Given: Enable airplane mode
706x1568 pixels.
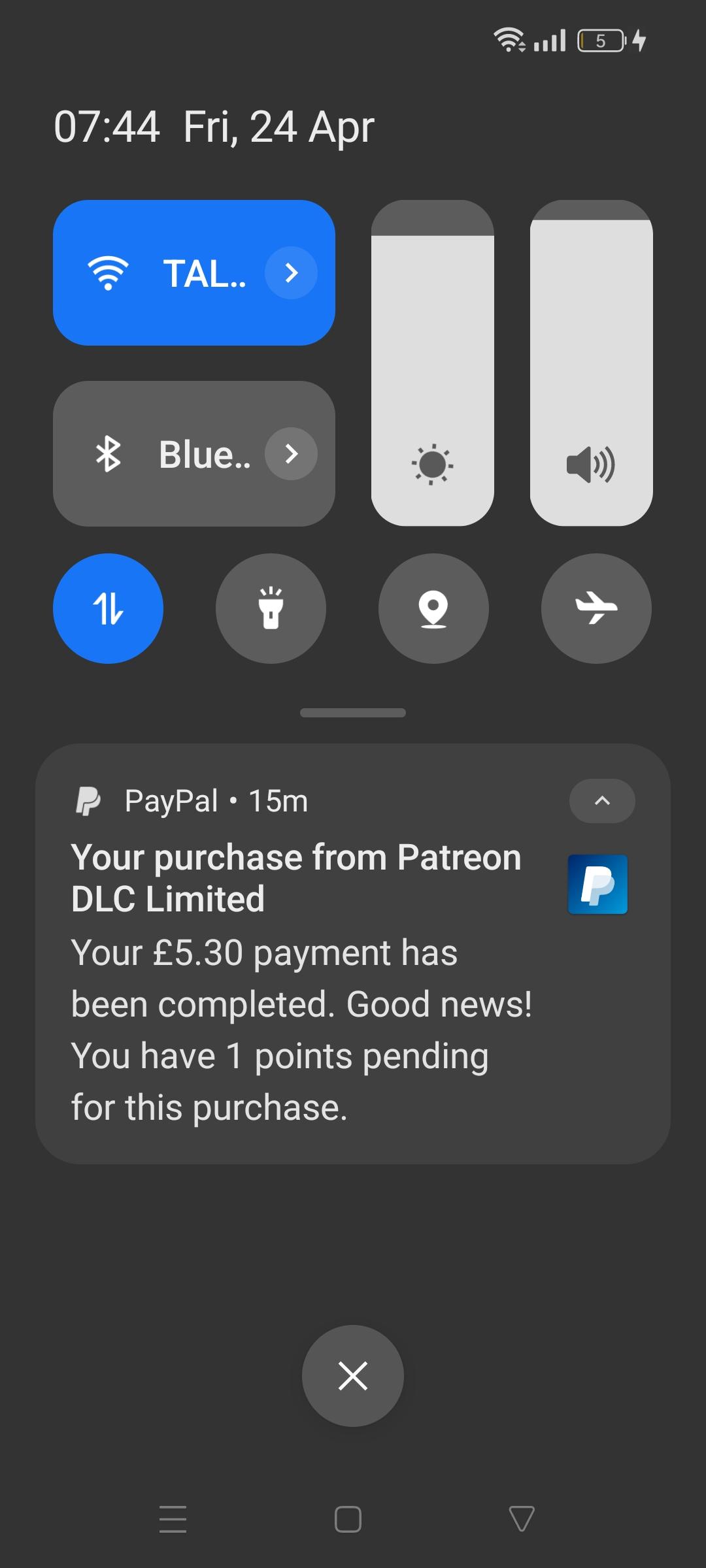Looking at the screenshot, I should click(x=596, y=608).
